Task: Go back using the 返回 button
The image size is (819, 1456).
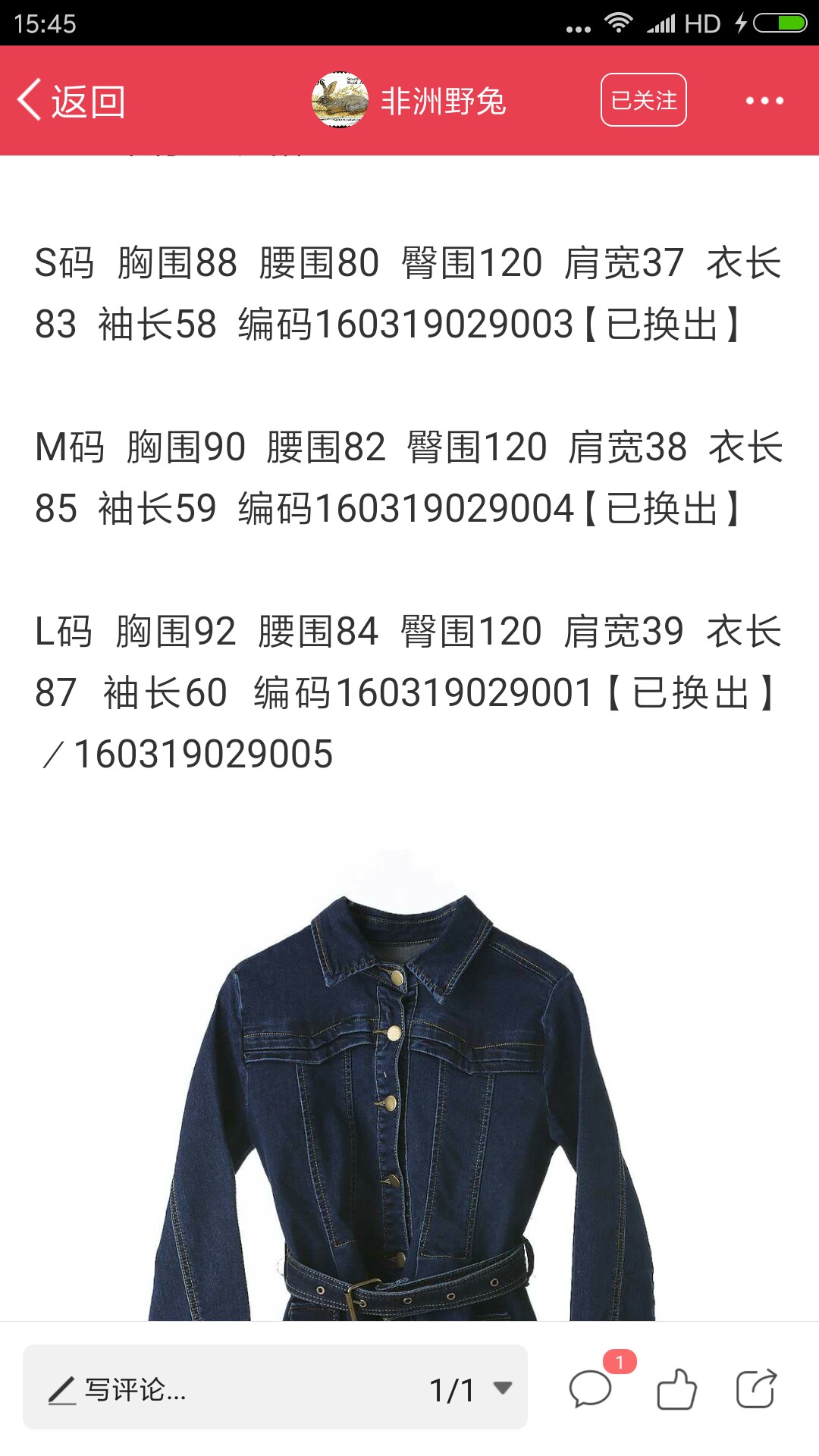Action: (x=71, y=101)
